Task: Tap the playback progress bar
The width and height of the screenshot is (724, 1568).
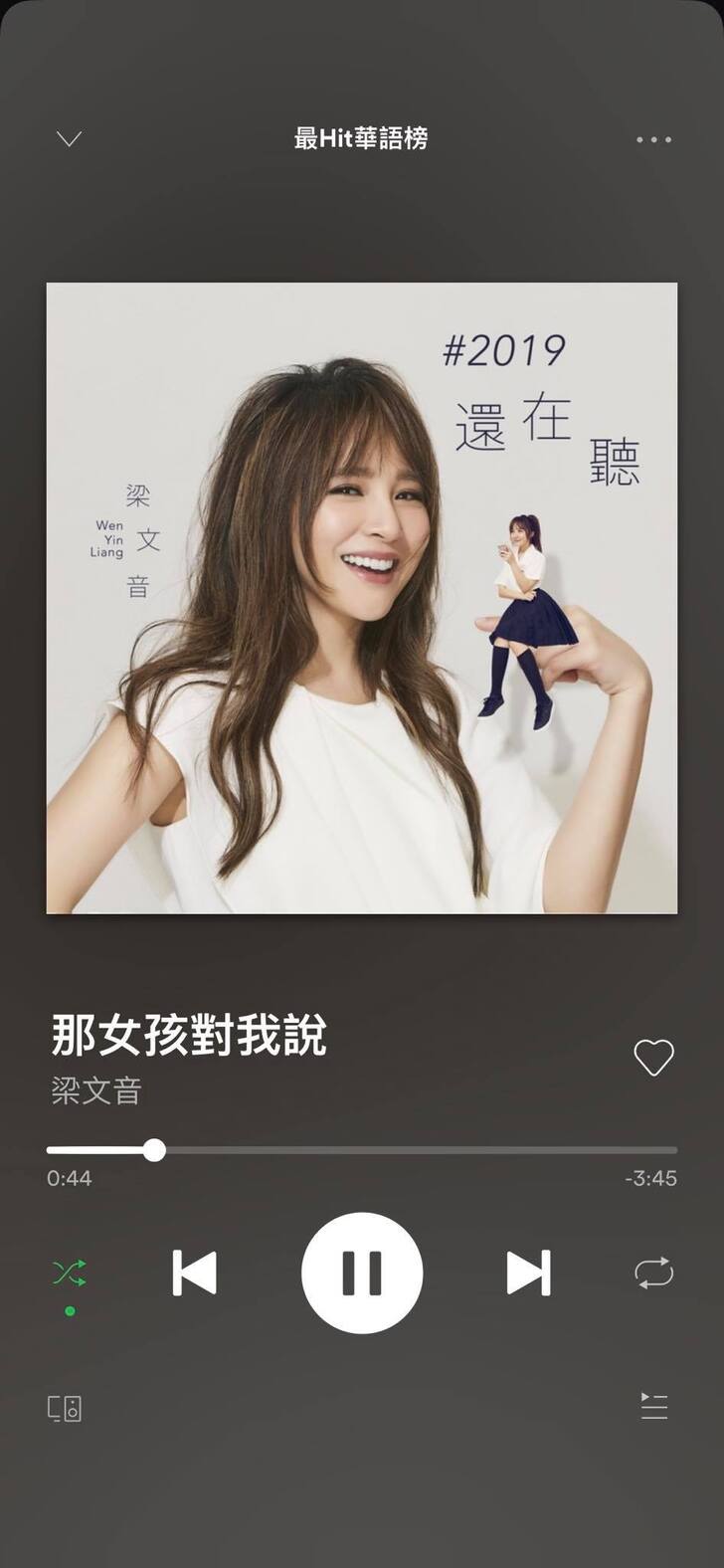Action: pos(362,1150)
